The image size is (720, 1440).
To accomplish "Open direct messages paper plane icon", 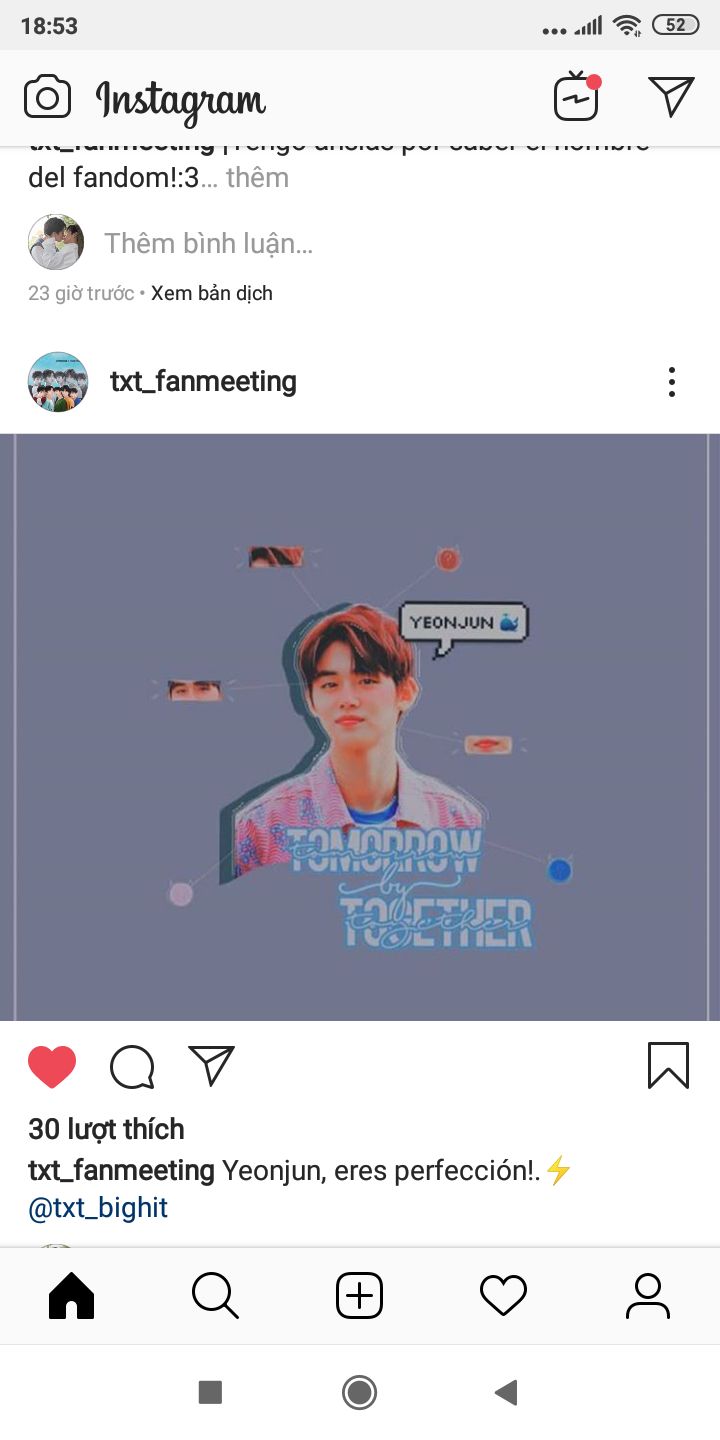I will 671,96.
